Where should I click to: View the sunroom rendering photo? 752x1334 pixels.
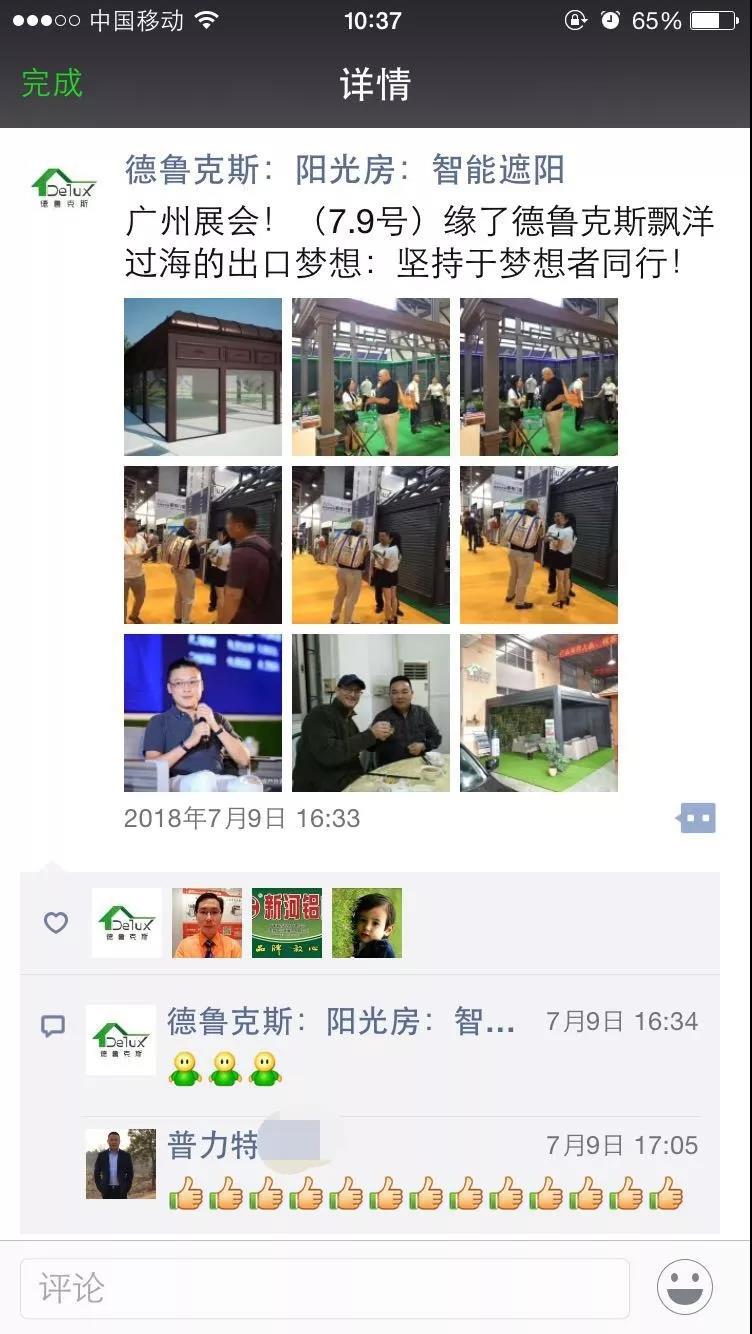[203, 377]
